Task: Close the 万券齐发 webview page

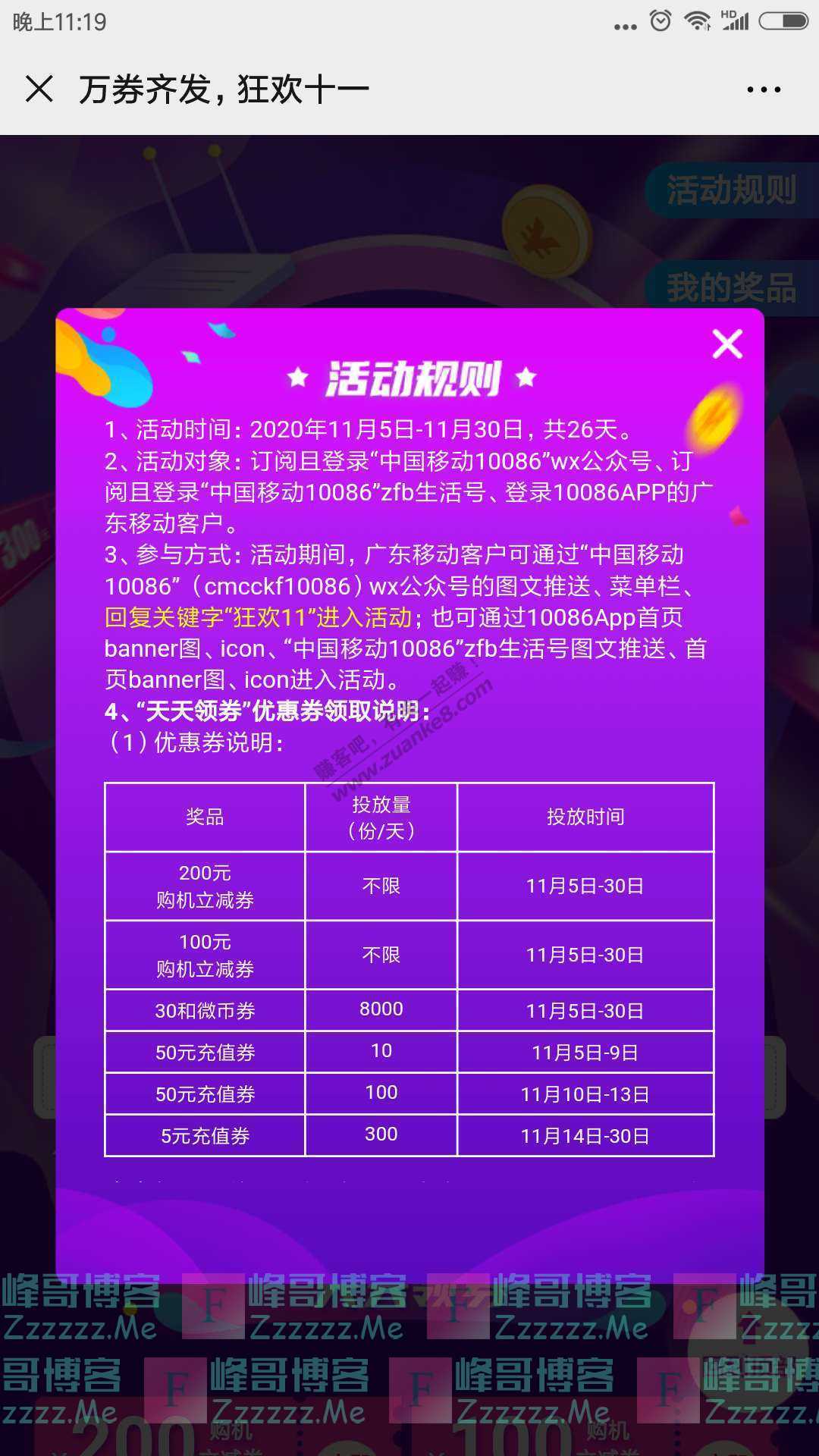Action: point(39,89)
